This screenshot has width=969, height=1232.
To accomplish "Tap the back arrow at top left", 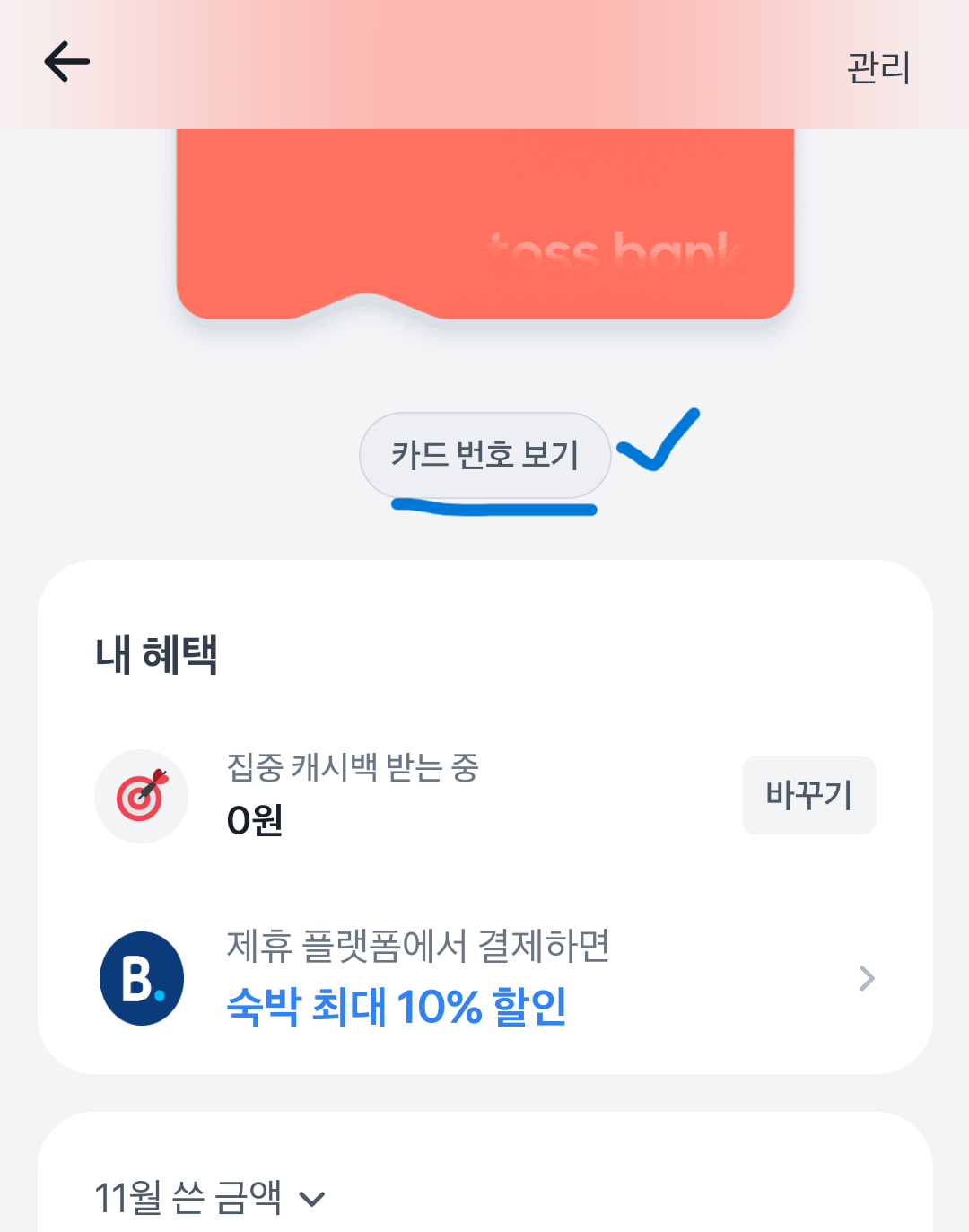I will pyautogui.click(x=65, y=61).
